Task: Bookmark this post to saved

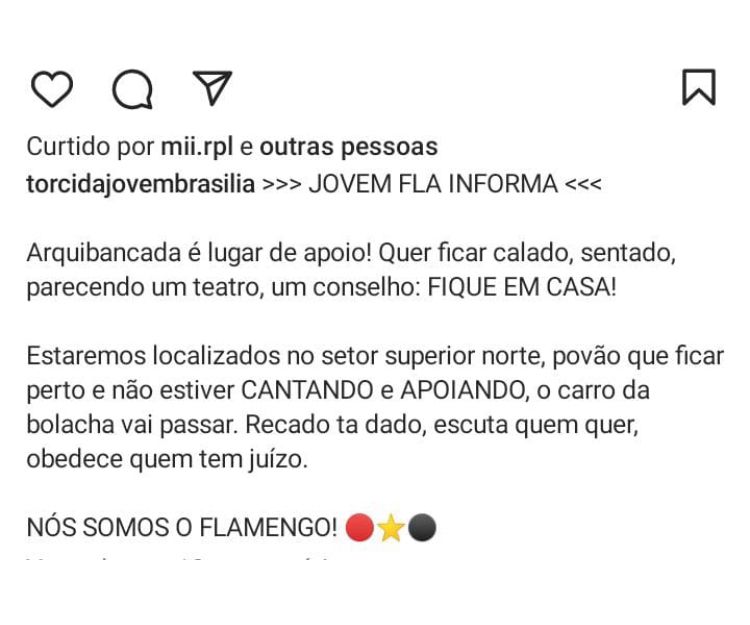Action: click(698, 88)
